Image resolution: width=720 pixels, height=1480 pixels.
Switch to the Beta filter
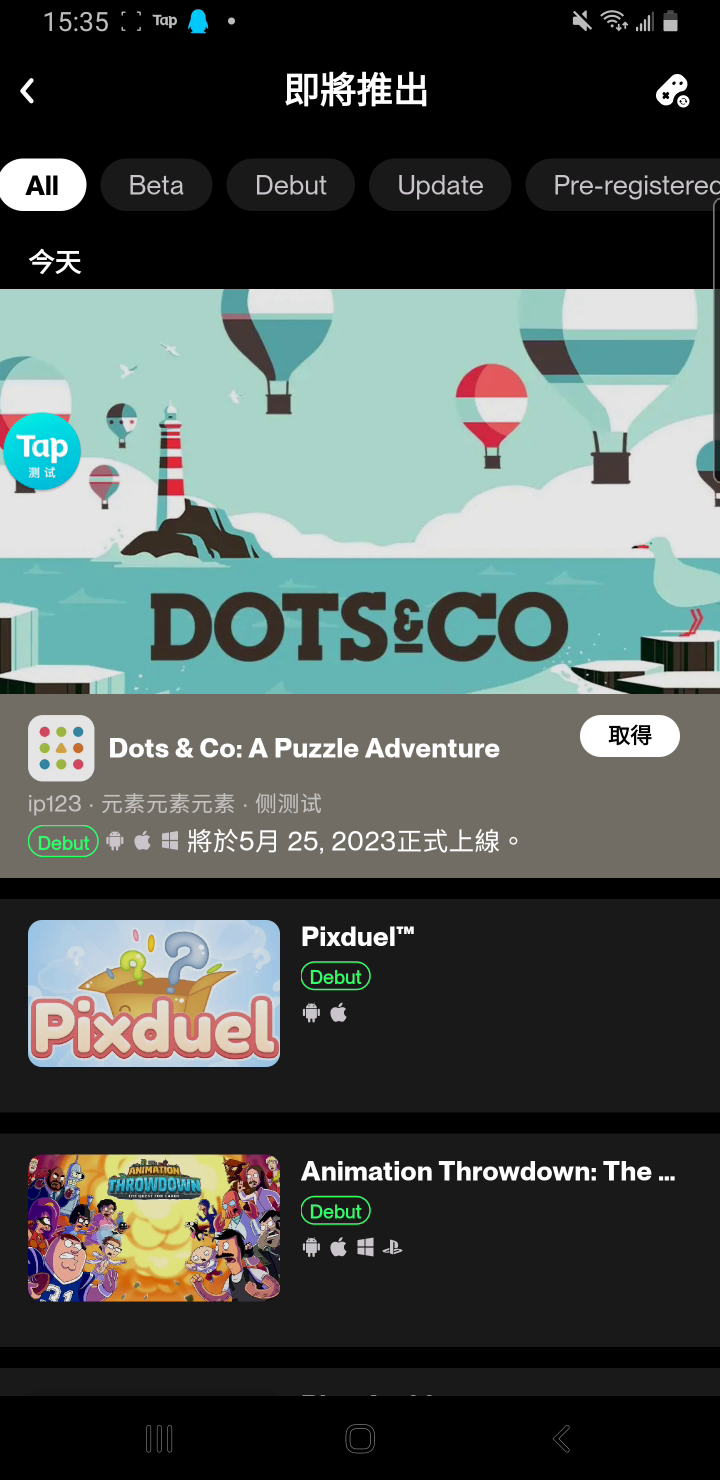[x=156, y=186]
